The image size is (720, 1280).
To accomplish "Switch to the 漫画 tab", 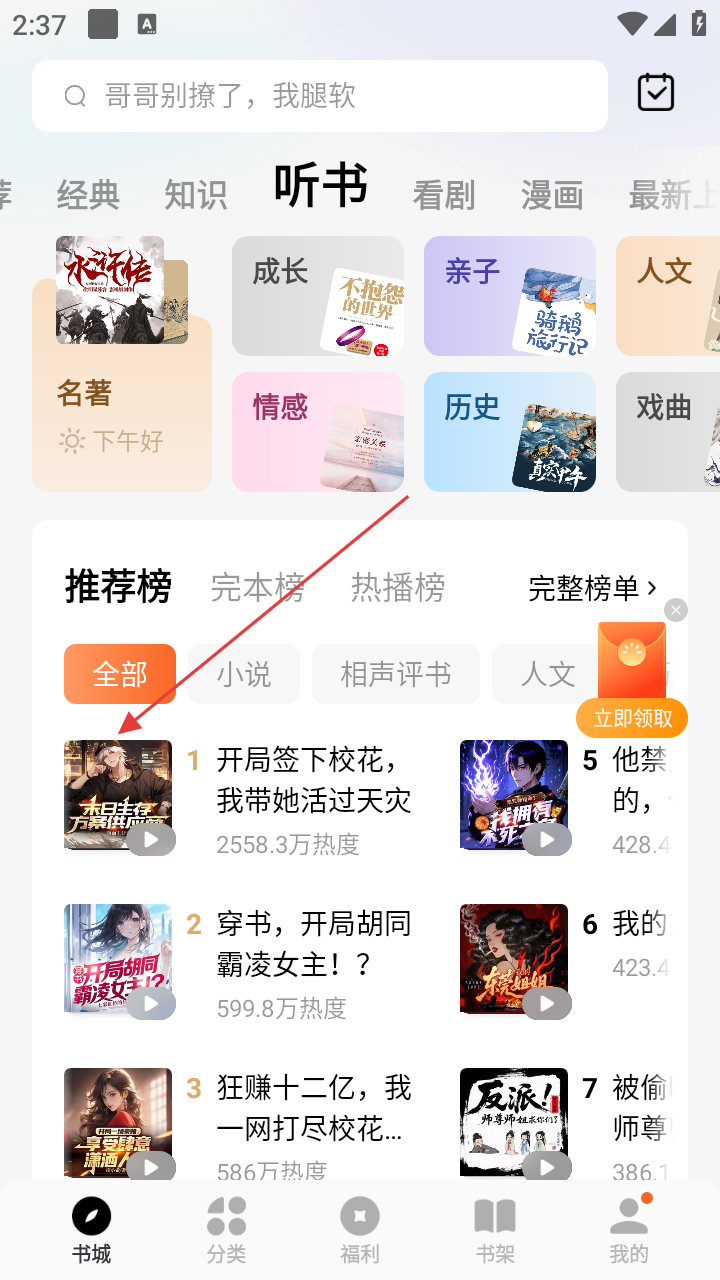I will point(551,195).
